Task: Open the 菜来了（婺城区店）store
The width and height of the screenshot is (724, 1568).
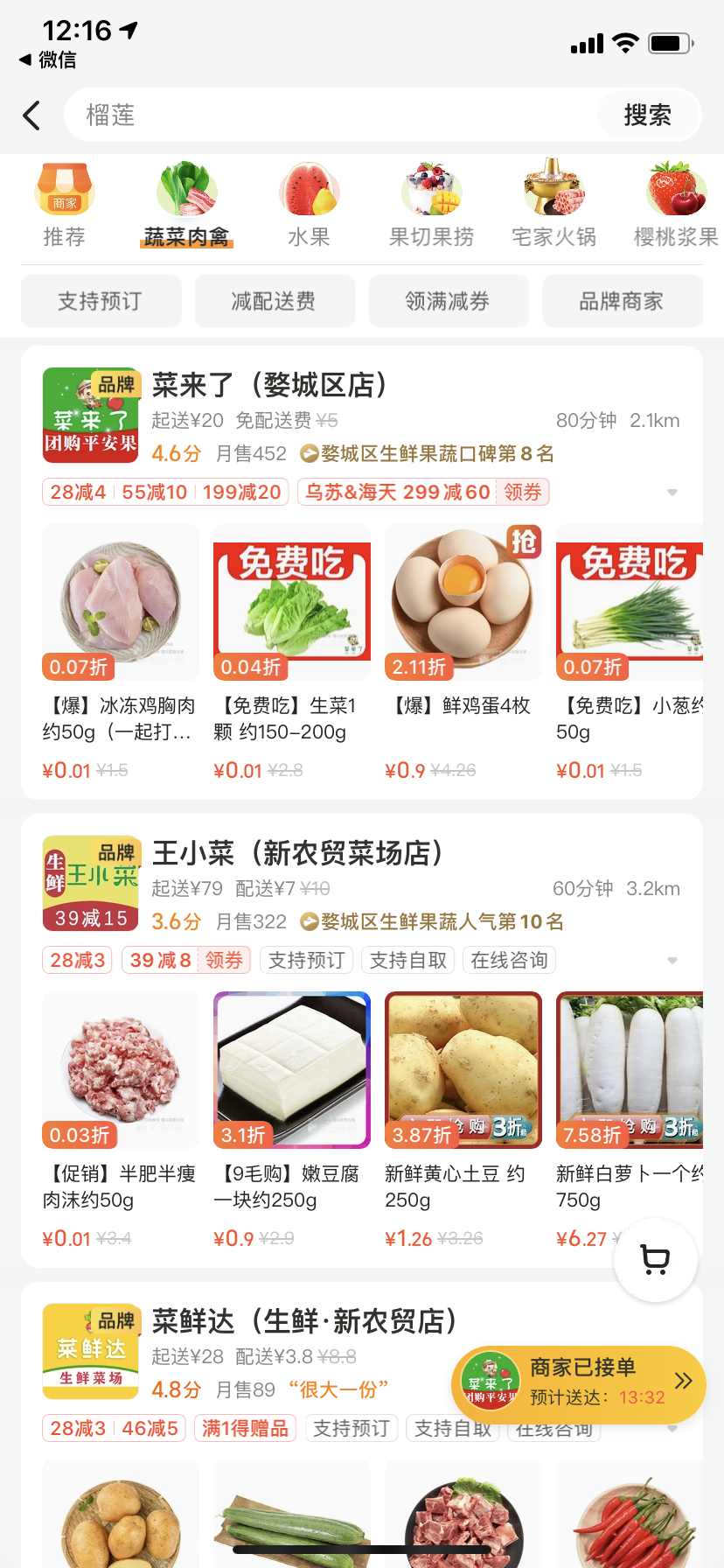Action: click(x=270, y=385)
